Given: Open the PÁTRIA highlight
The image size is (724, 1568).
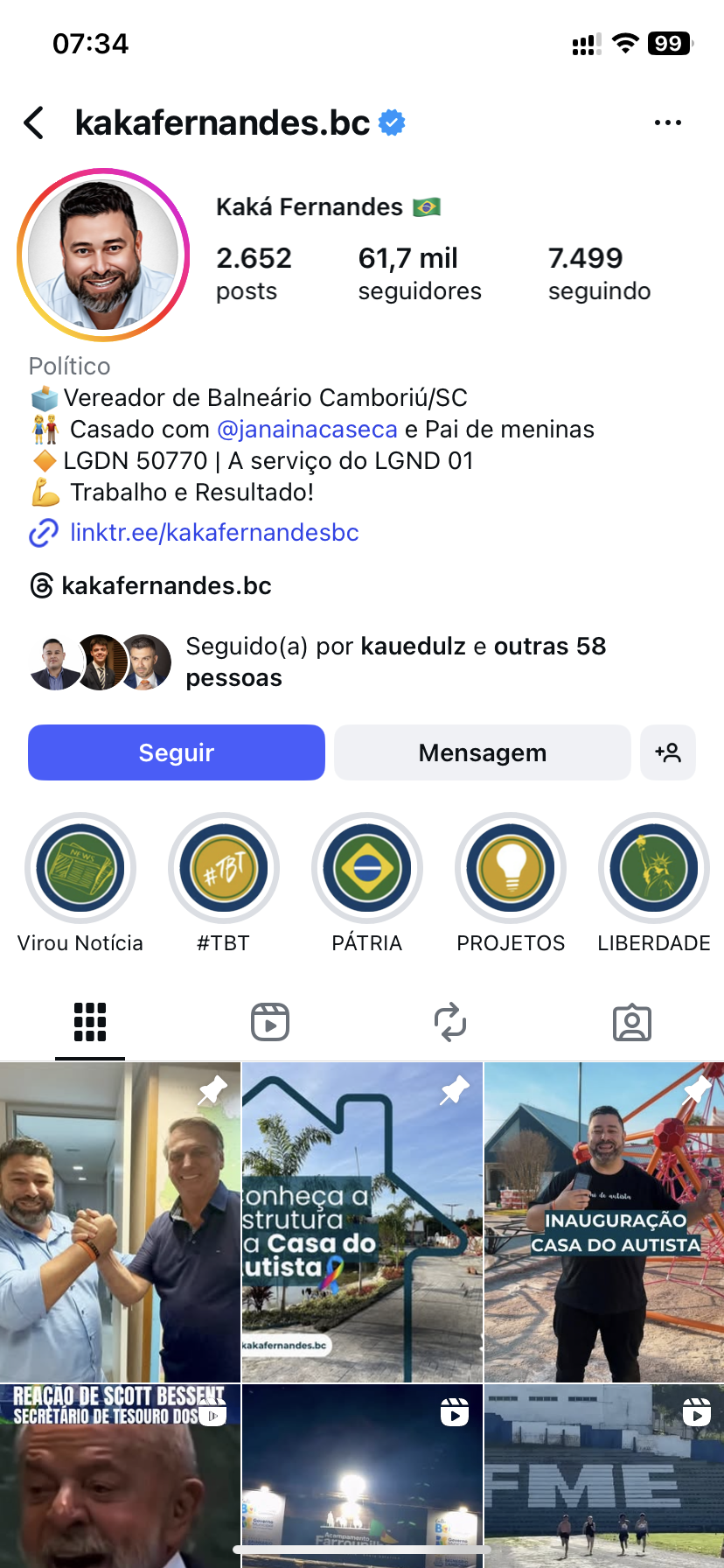Looking at the screenshot, I should (367, 869).
